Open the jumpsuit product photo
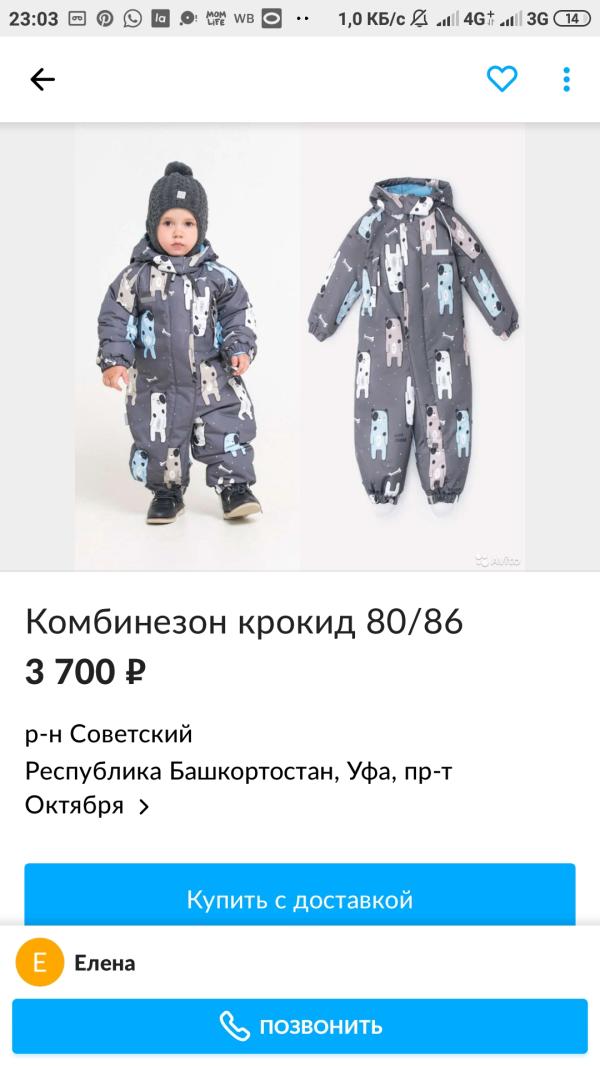This screenshot has height=1066, width=600. (300, 347)
